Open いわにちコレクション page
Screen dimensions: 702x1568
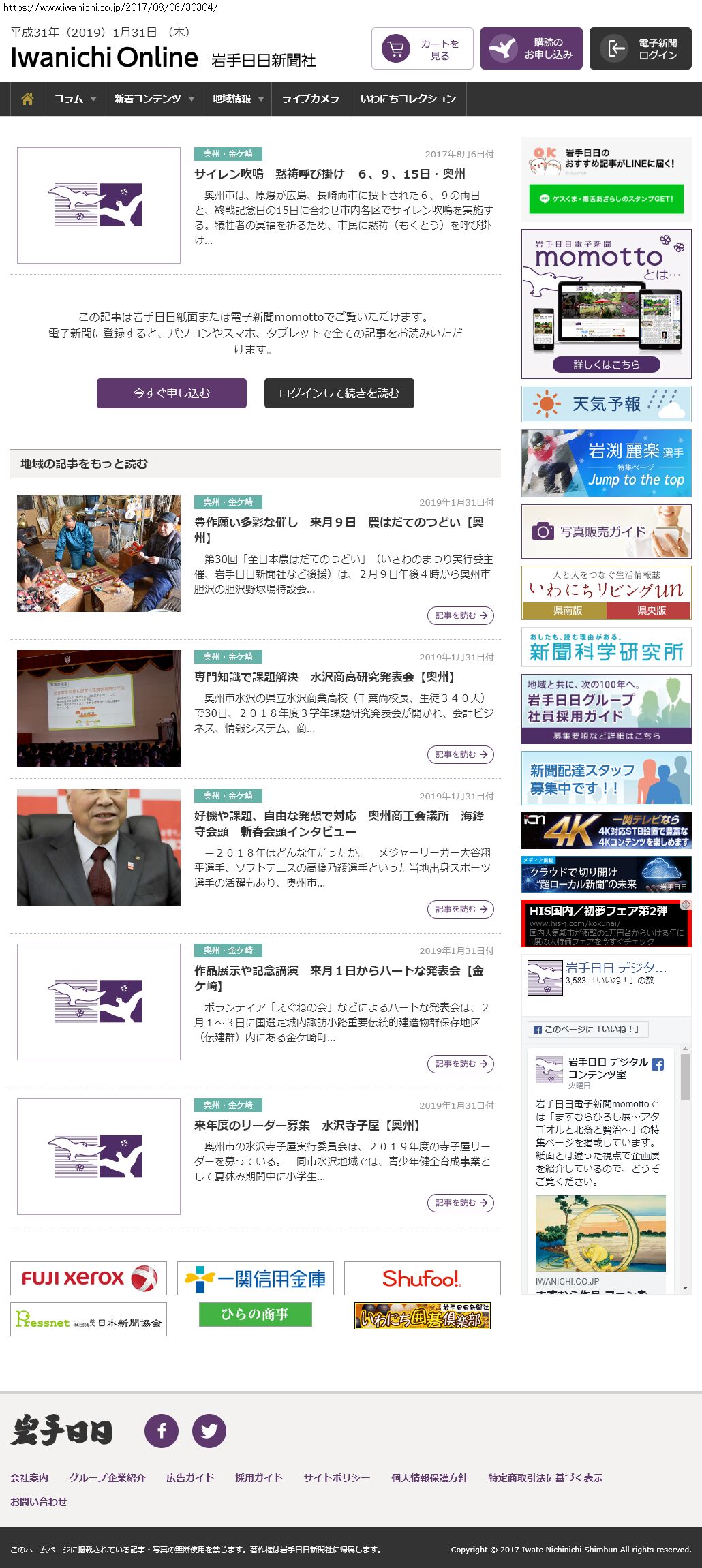(408, 99)
